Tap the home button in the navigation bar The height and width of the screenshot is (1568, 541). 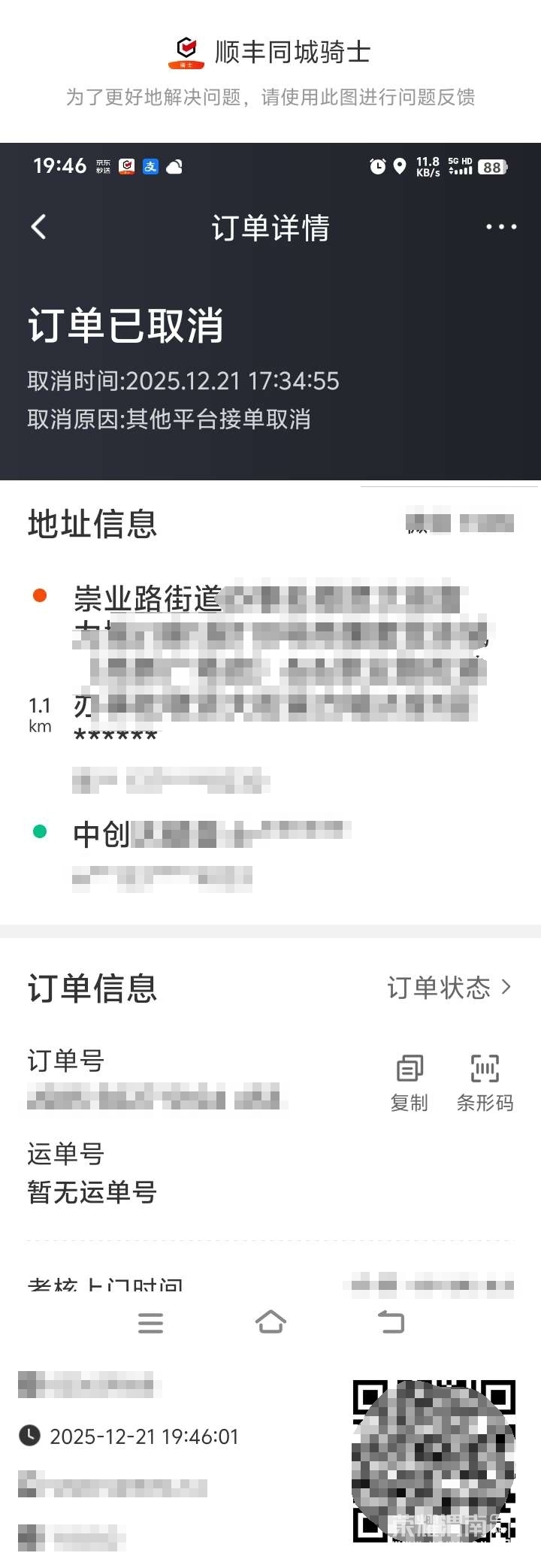click(x=270, y=1322)
